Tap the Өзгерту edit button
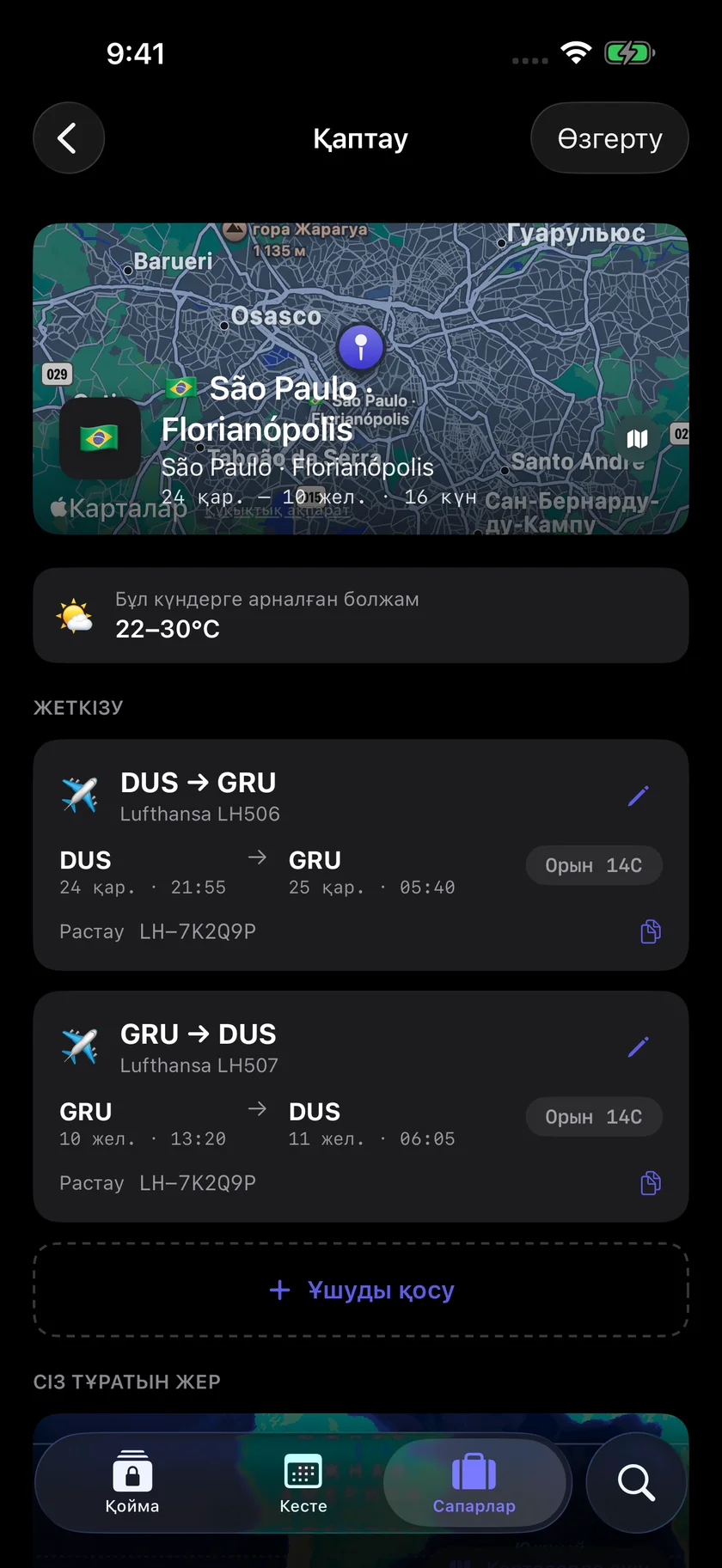Screen dimensions: 722x1568 609,138
